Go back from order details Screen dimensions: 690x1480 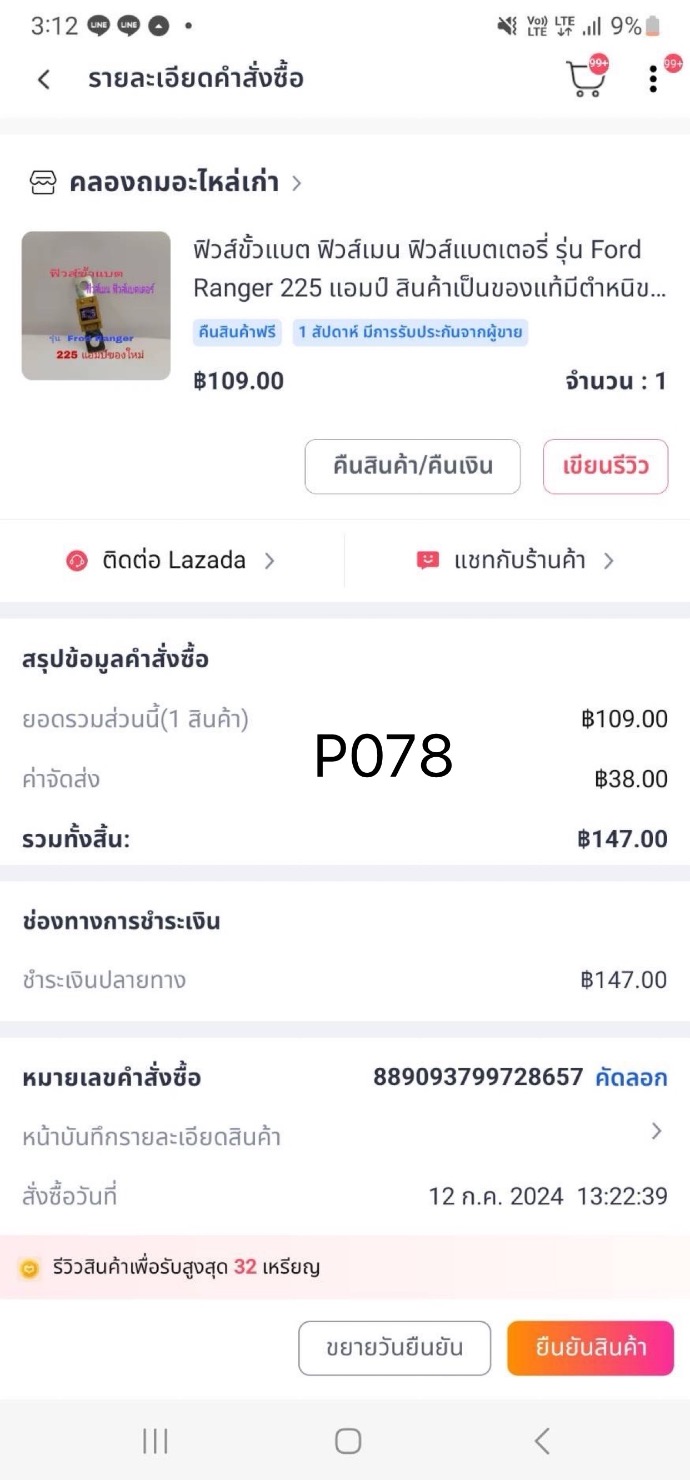pyautogui.click(x=43, y=79)
